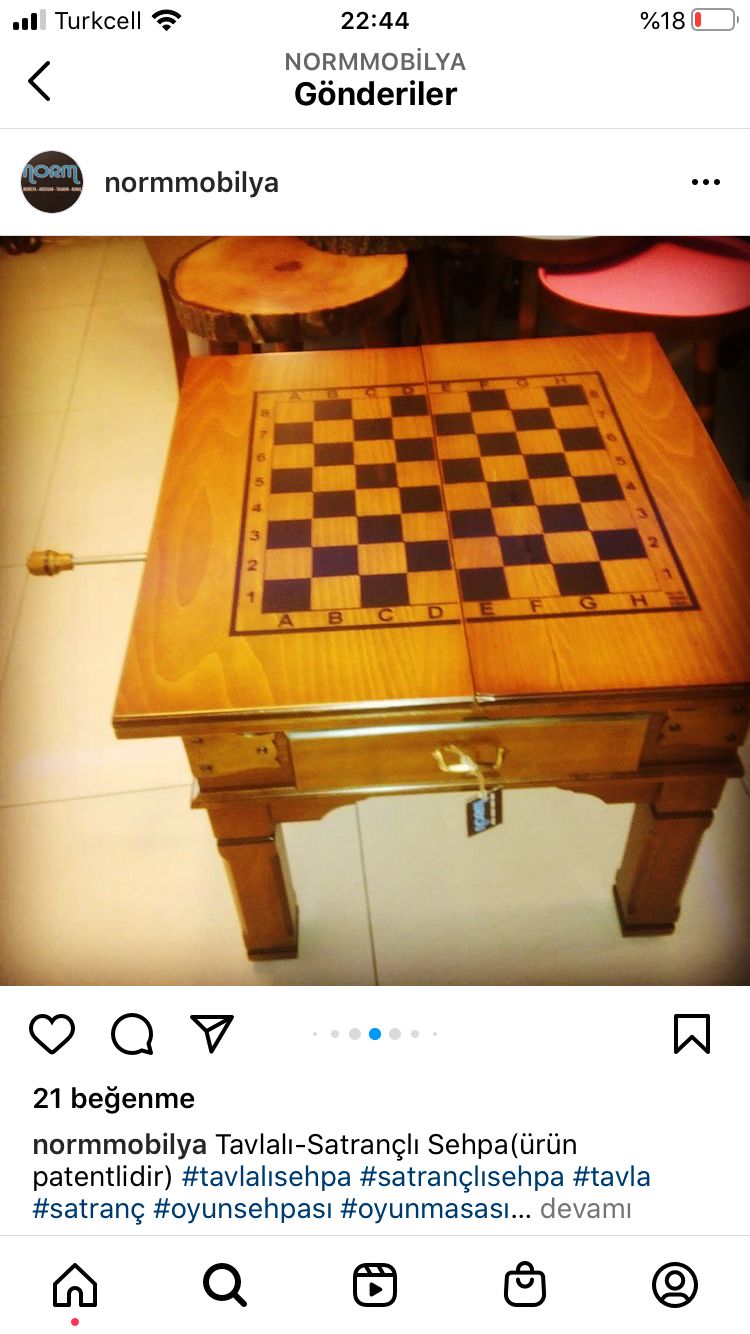Open the #oyunsehpası hashtag
The width and height of the screenshot is (750, 1334).
(243, 1208)
